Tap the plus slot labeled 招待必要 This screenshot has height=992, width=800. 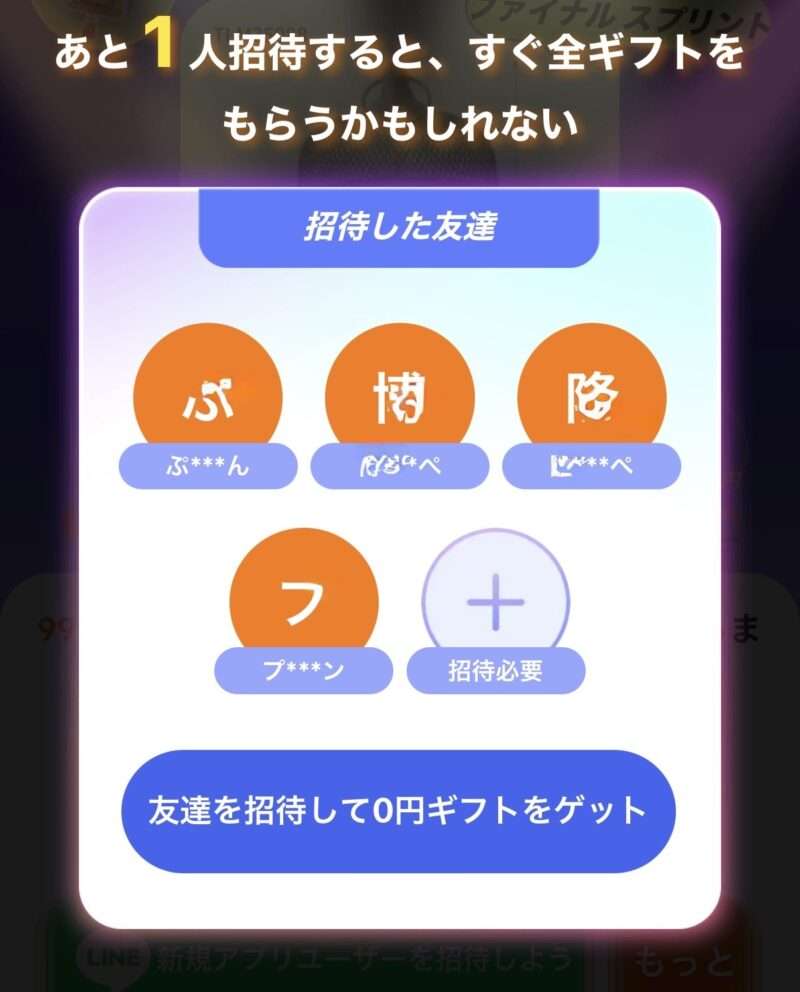tap(496, 604)
